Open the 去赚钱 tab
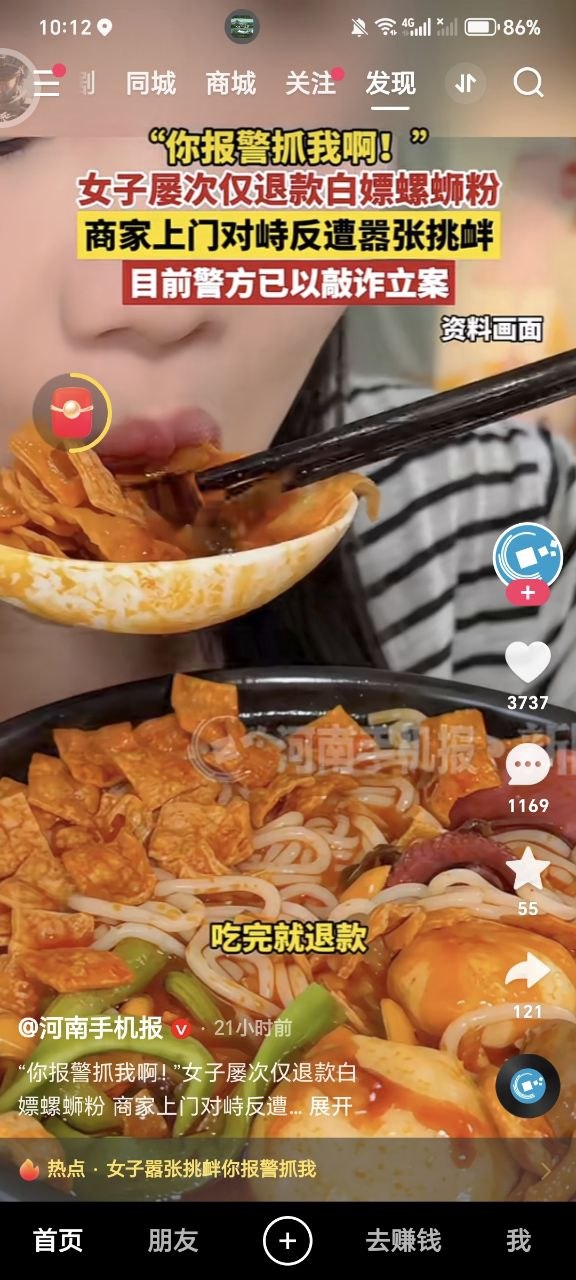The height and width of the screenshot is (1280, 576). (x=403, y=1241)
